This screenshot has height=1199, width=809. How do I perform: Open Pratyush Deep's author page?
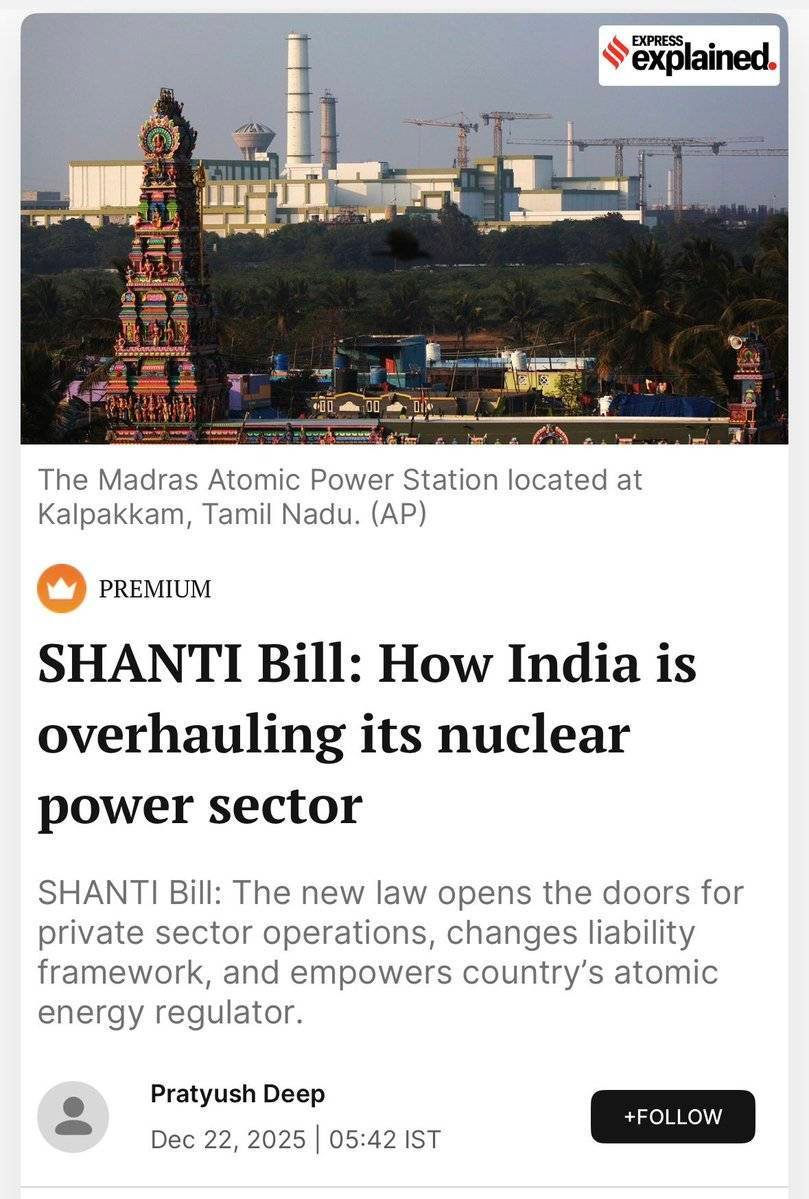point(237,1094)
